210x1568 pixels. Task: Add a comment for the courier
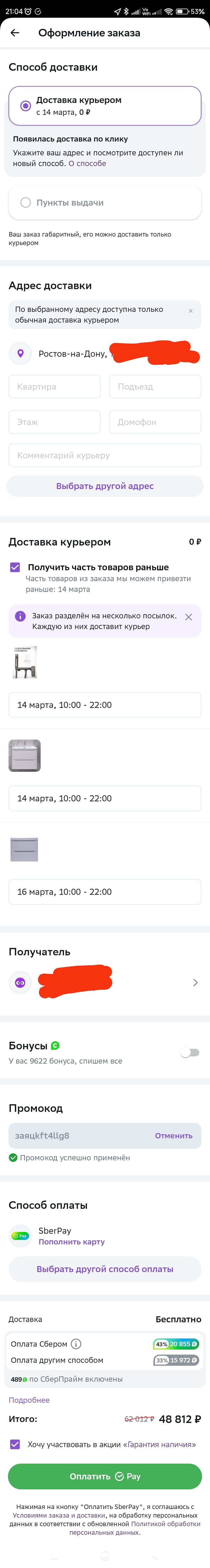105,455
